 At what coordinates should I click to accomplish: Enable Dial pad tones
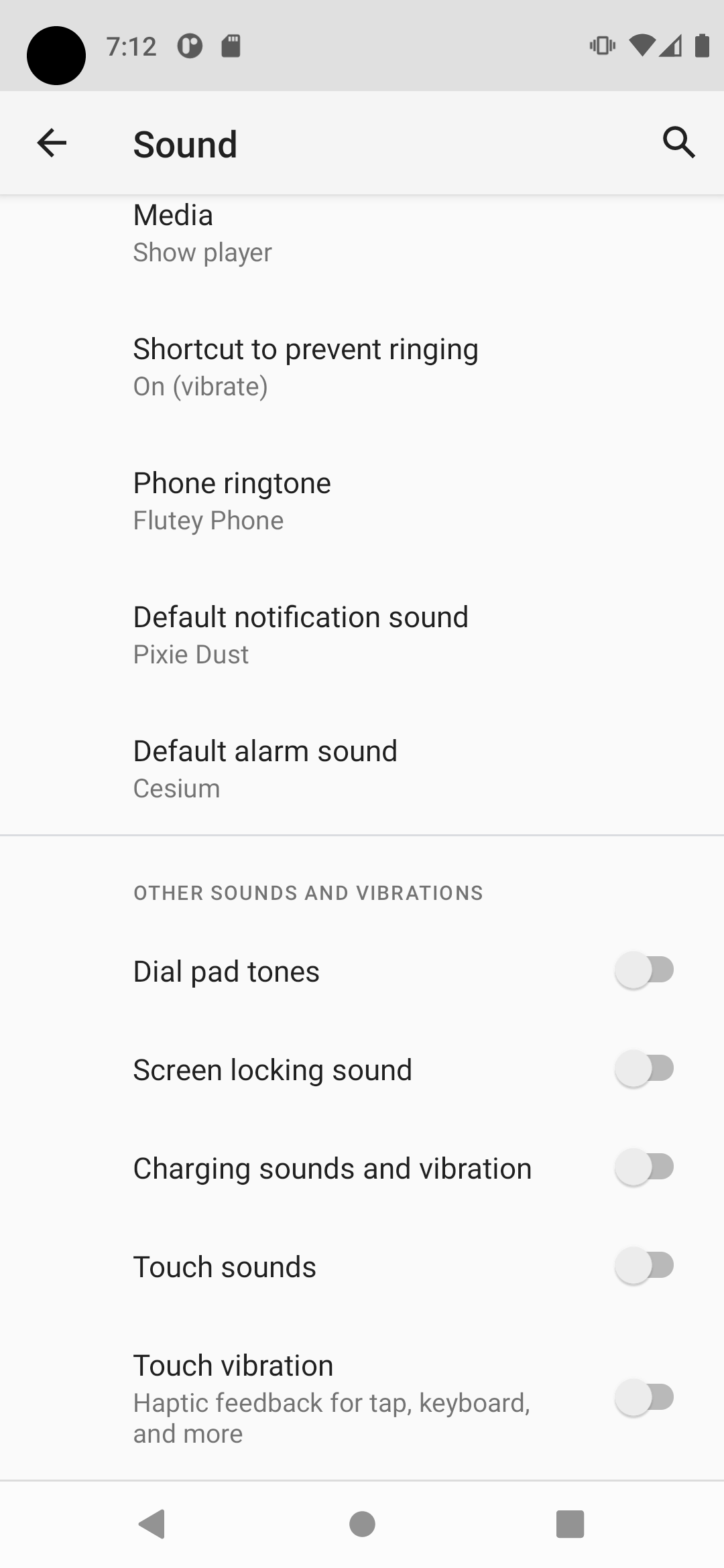645,970
